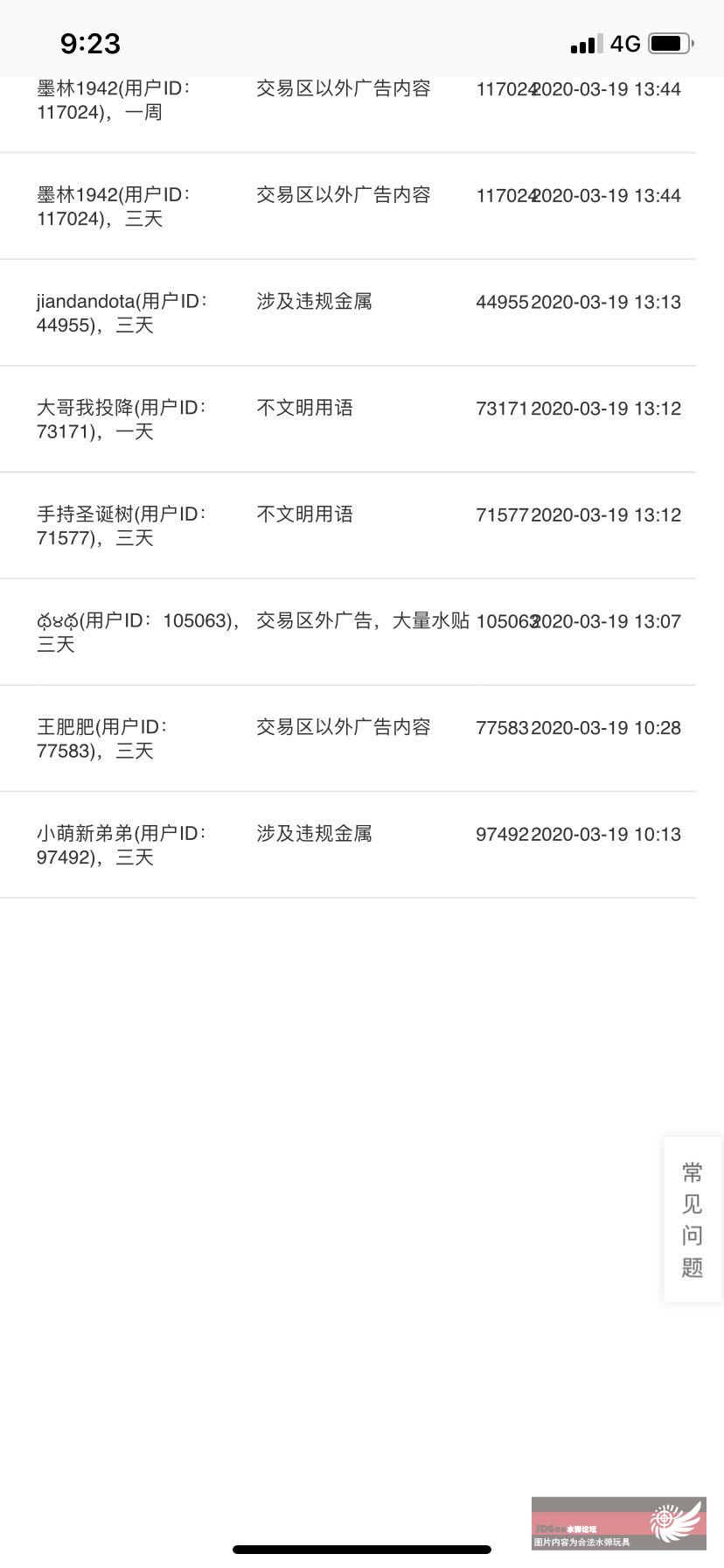
Task: Open the 常见问题 floating side button
Action: (693, 1219)
